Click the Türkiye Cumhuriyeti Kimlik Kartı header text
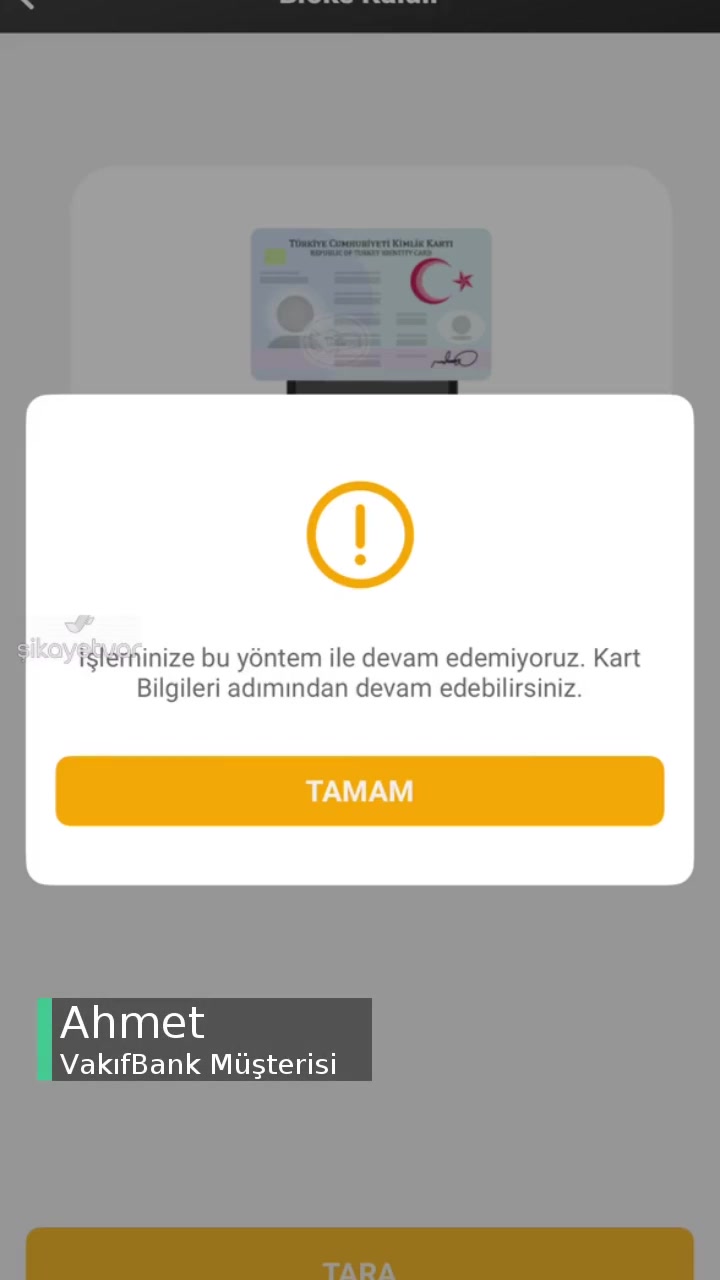Screen dimensions: 720x1280 click(x=372, y=242)
